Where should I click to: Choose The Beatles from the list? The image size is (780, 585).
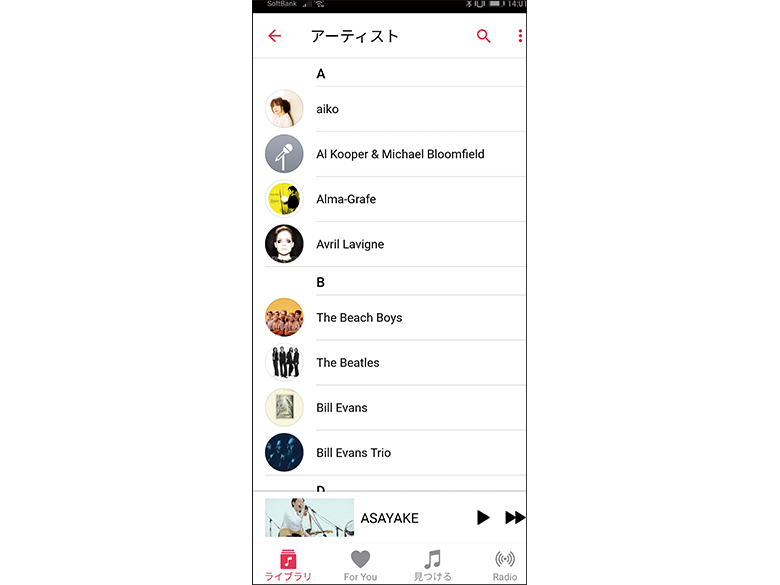click(390, 363)
